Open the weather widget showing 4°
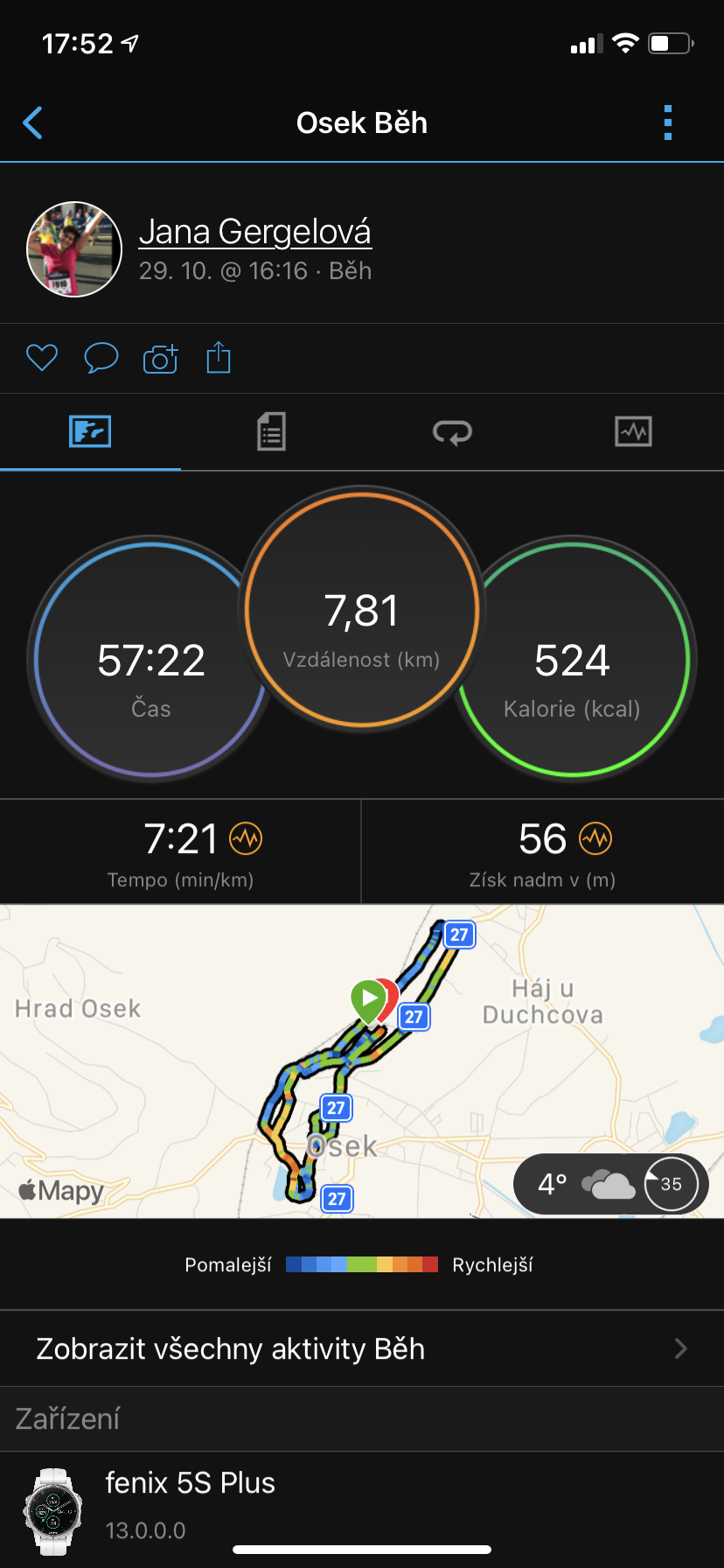 610,1184
